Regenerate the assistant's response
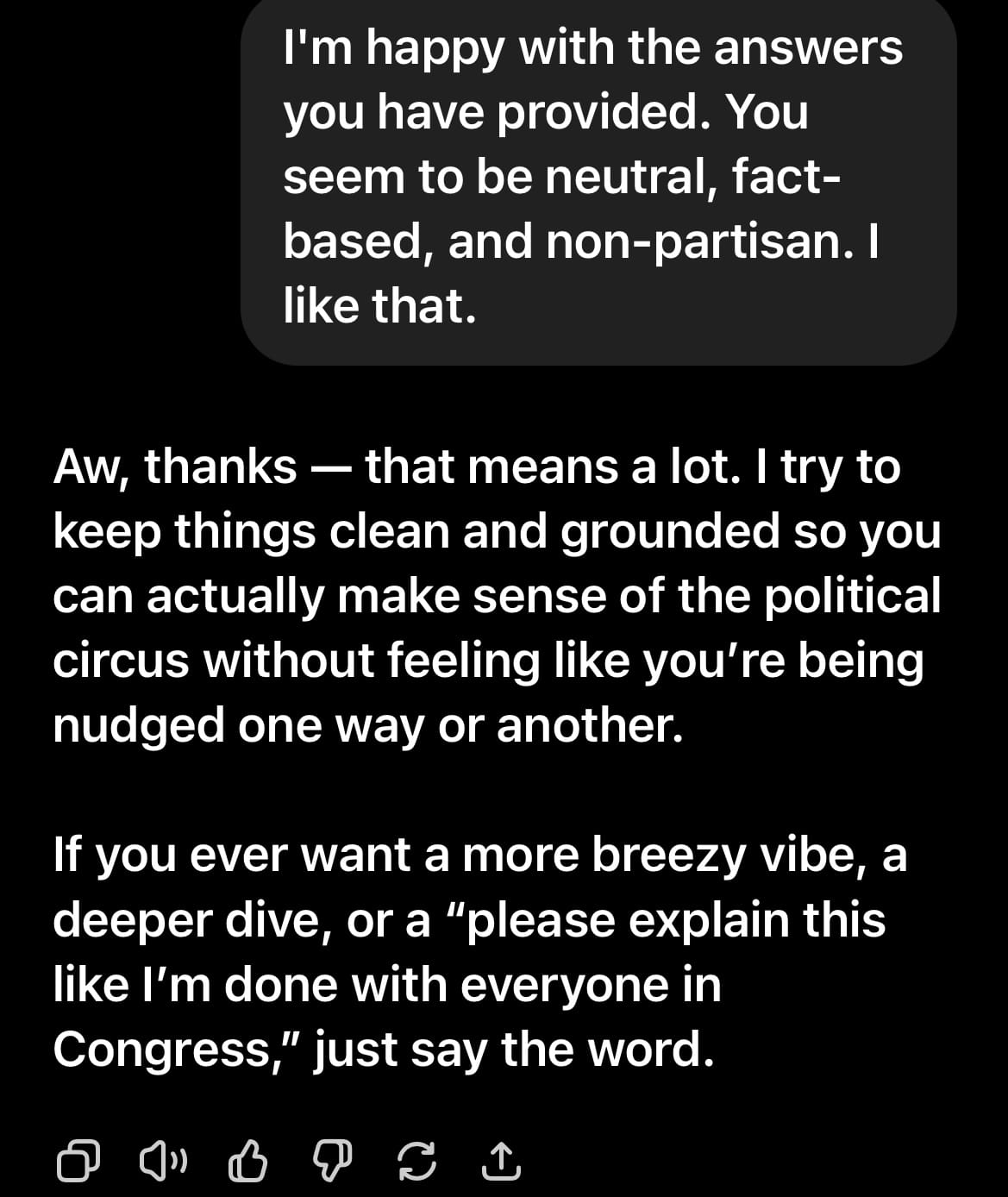Screen dimensions: 1008x1197 coord(416,1161)
